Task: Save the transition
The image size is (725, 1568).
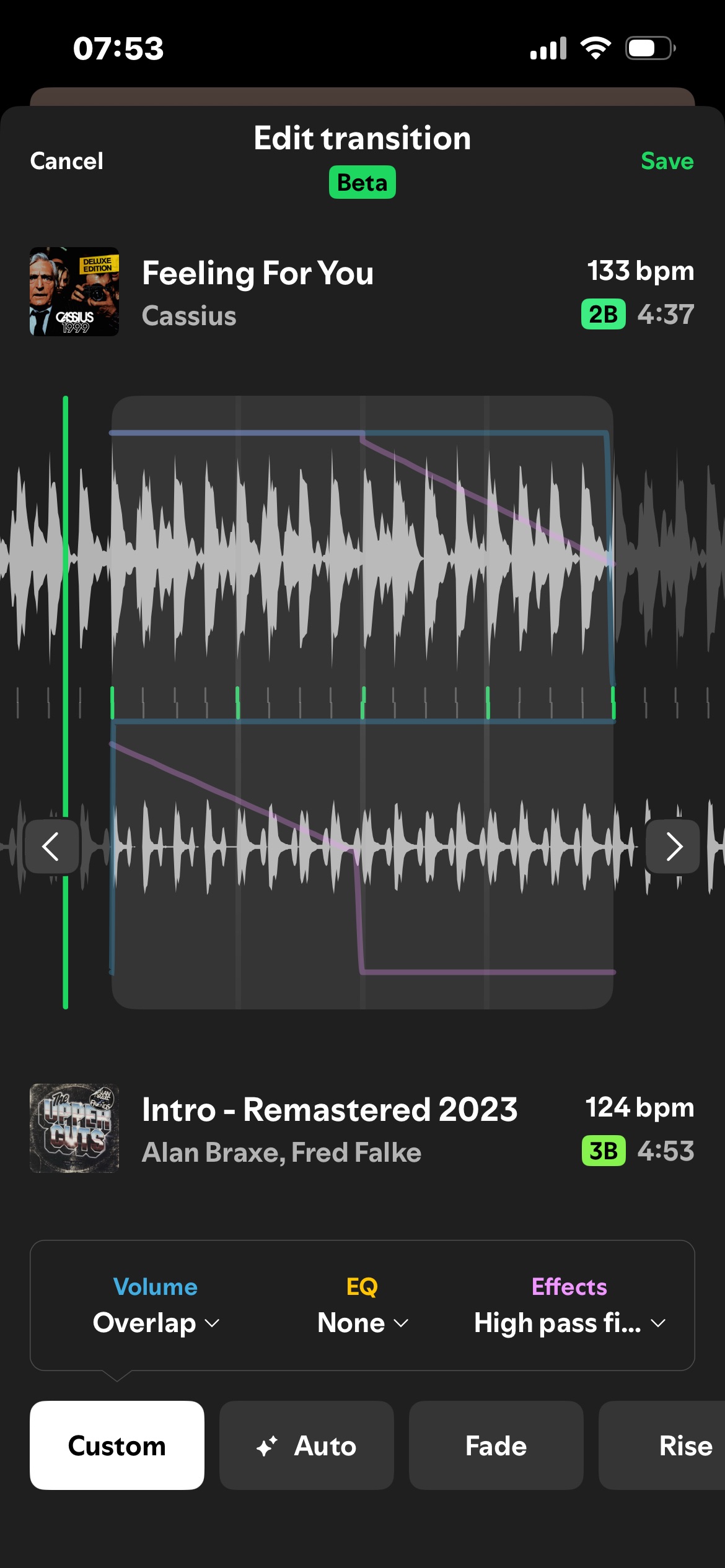Action: point(667,161)
